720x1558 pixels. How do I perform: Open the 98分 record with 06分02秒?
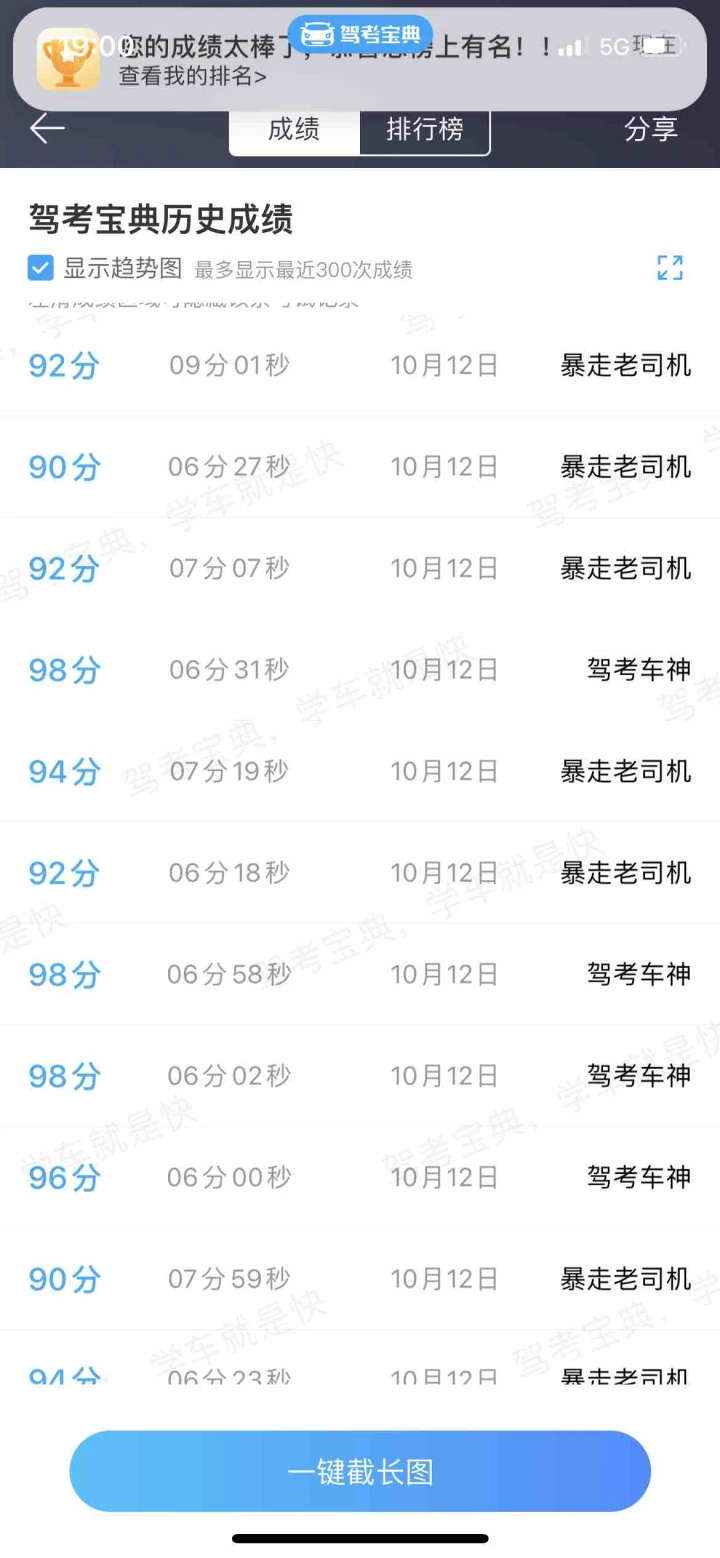pos(360,1075)
